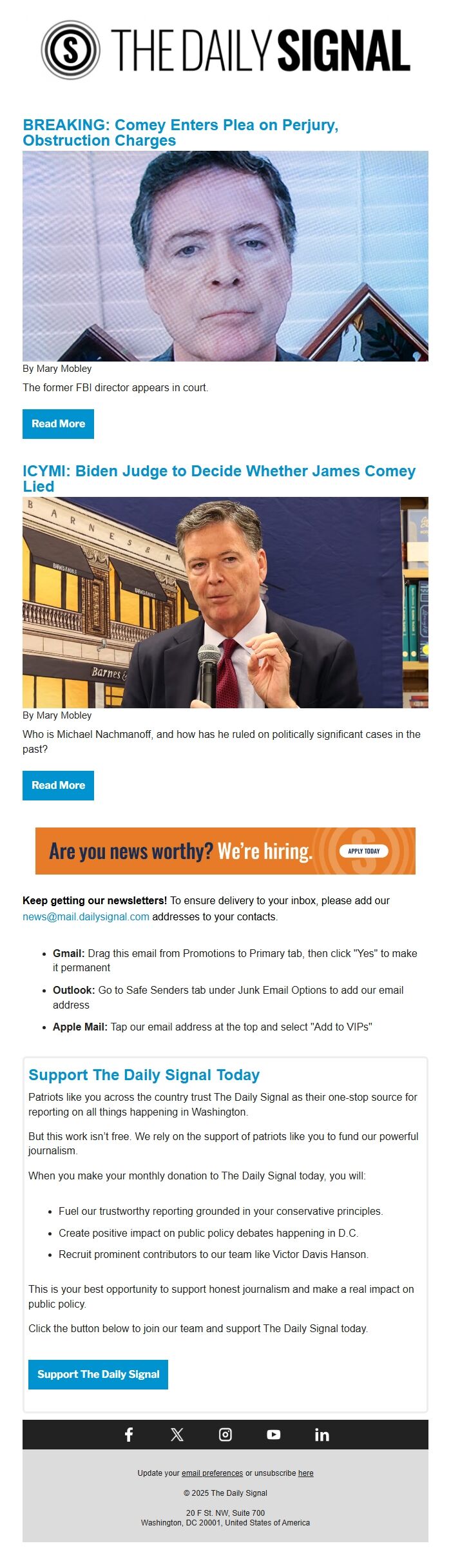Update your email preferences link
This screenshot has width=451, height=1568.
click(212, 1473)
